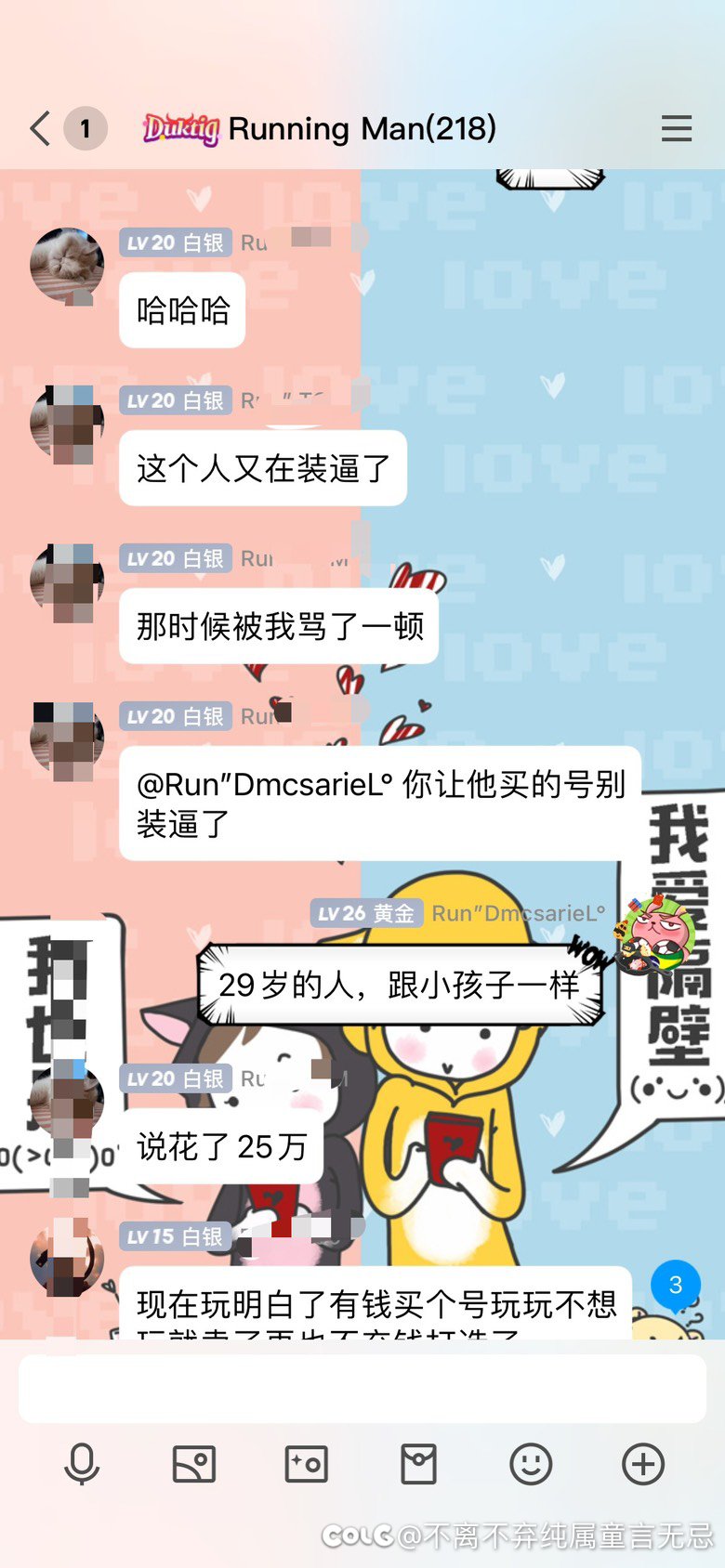Open the camera to take a photo
The height and width of the screenshot is (1568, 725).
tap(306, 1465)
